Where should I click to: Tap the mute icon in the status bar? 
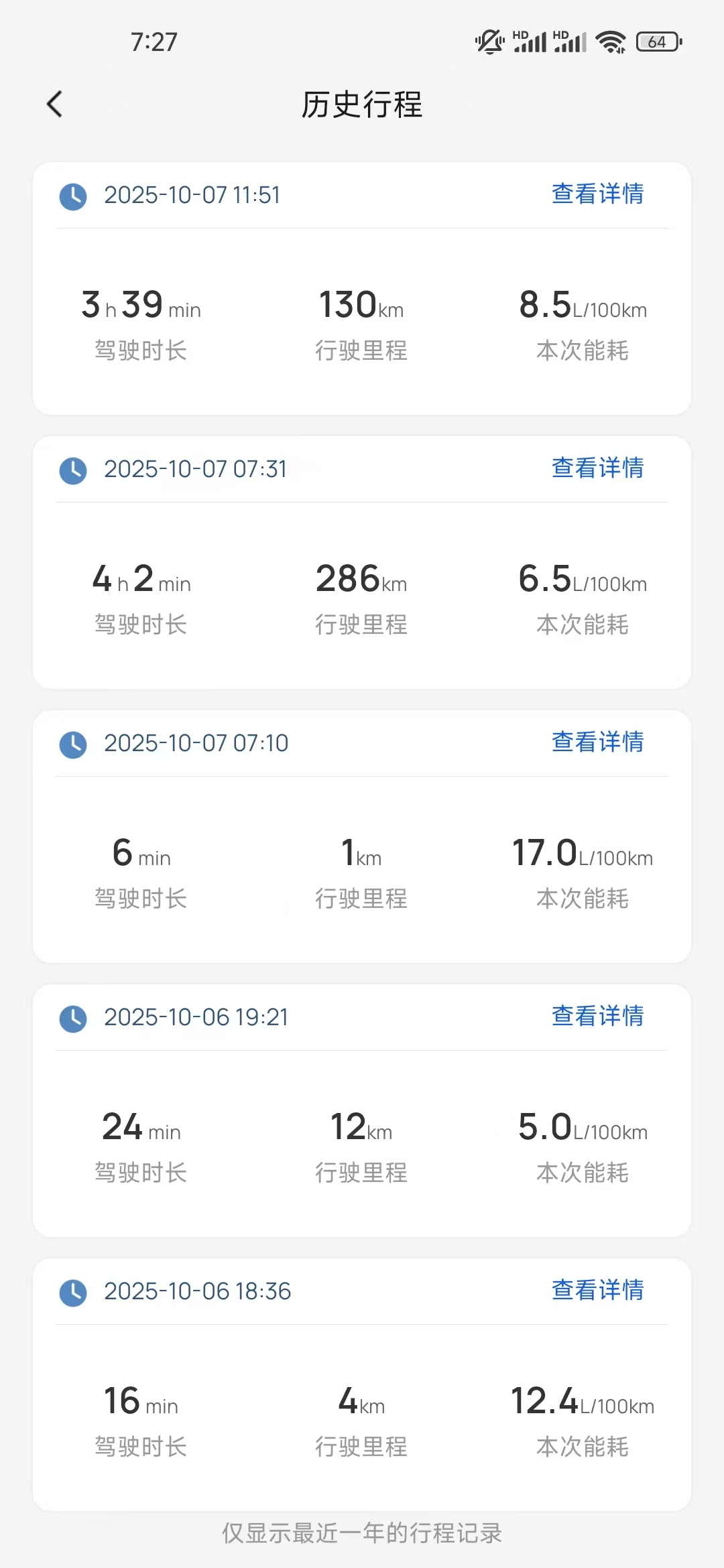point(489,42)
